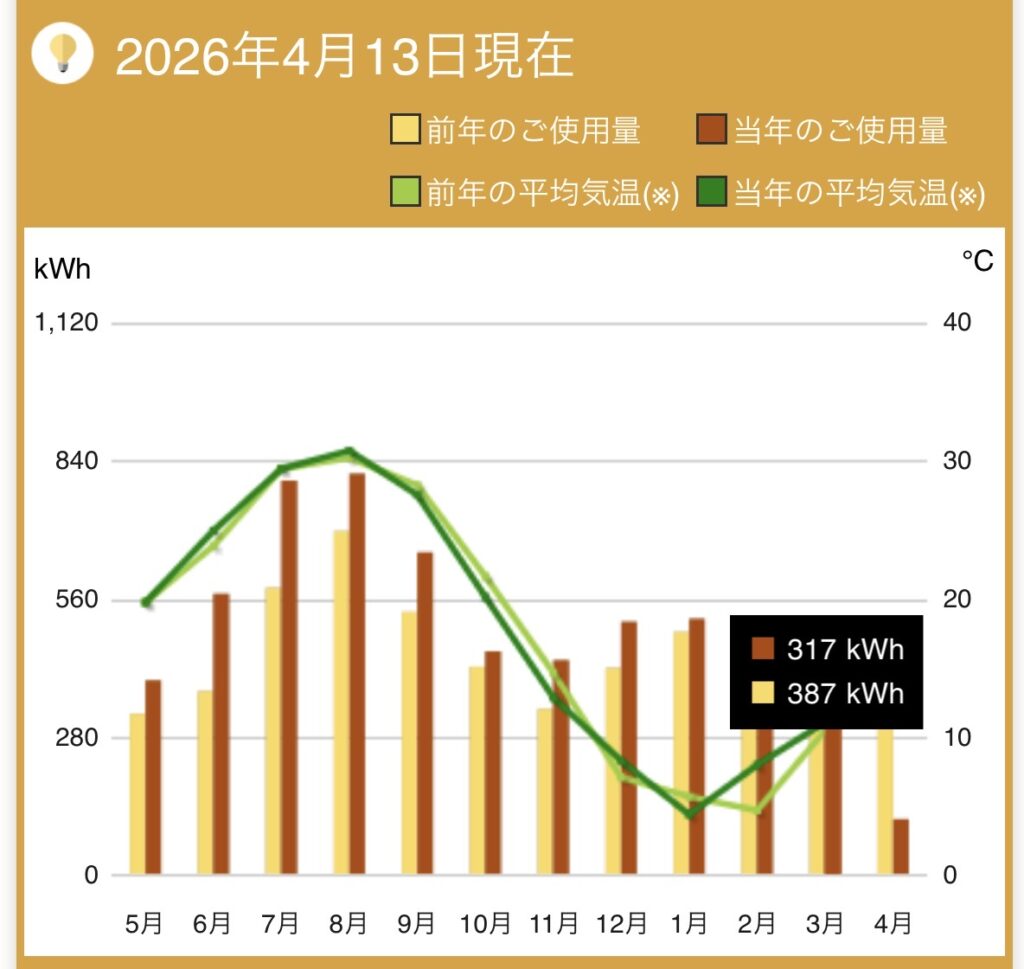This screenshot has width=1024, height=969.
Task: Tap last year's November usage bar
Action: [x=544, y=795]
